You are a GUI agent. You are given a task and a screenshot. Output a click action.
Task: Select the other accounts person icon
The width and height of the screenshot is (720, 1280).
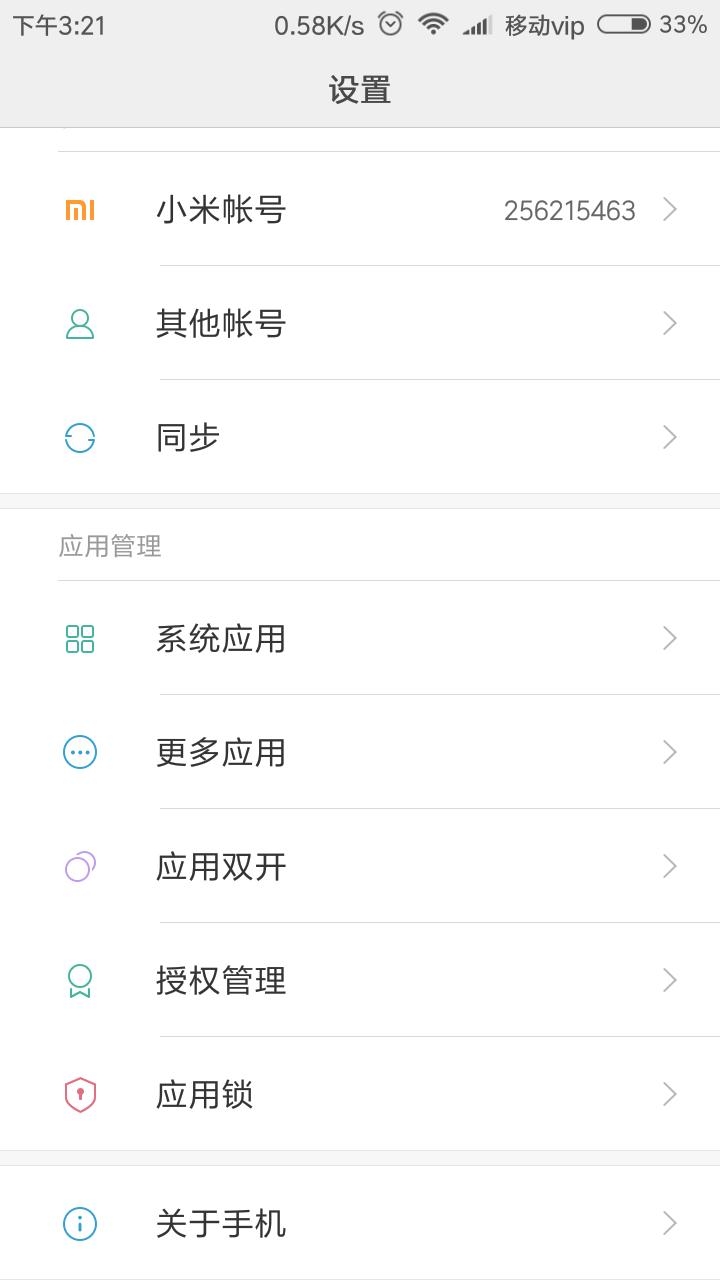[x=80, y=323]
